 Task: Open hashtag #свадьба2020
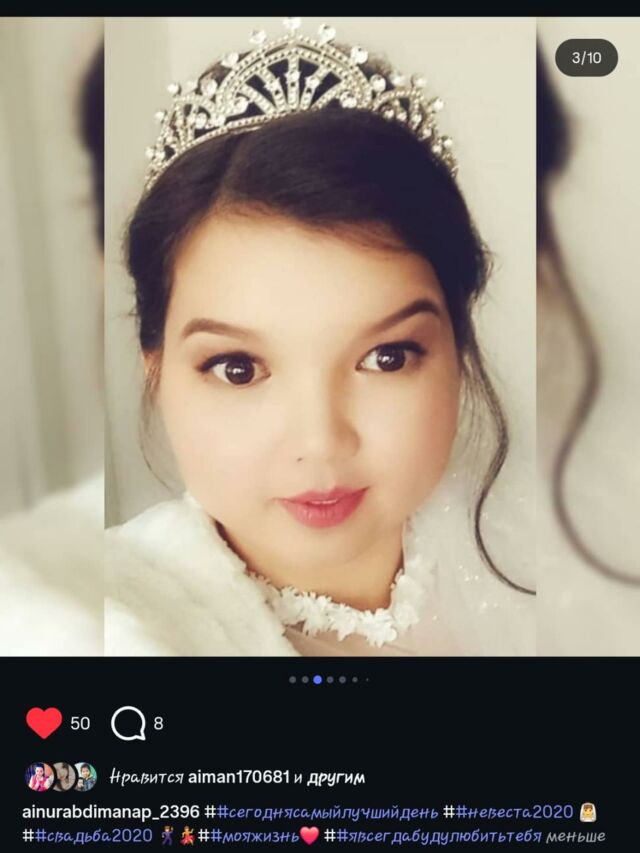click(88, 835)
